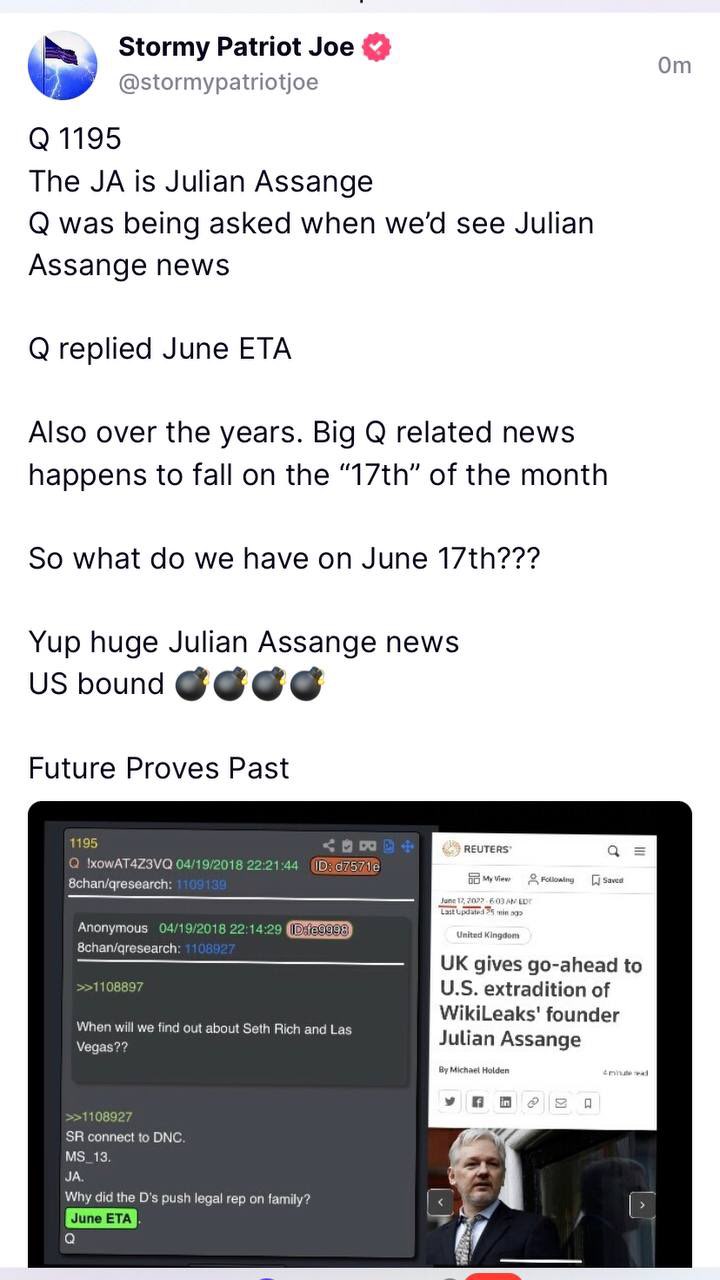This screenshot has width=720, height=1280.
Task: Open the @stormypatriotjoe handle
Action: pyautogui.click(x=218, y=82)
